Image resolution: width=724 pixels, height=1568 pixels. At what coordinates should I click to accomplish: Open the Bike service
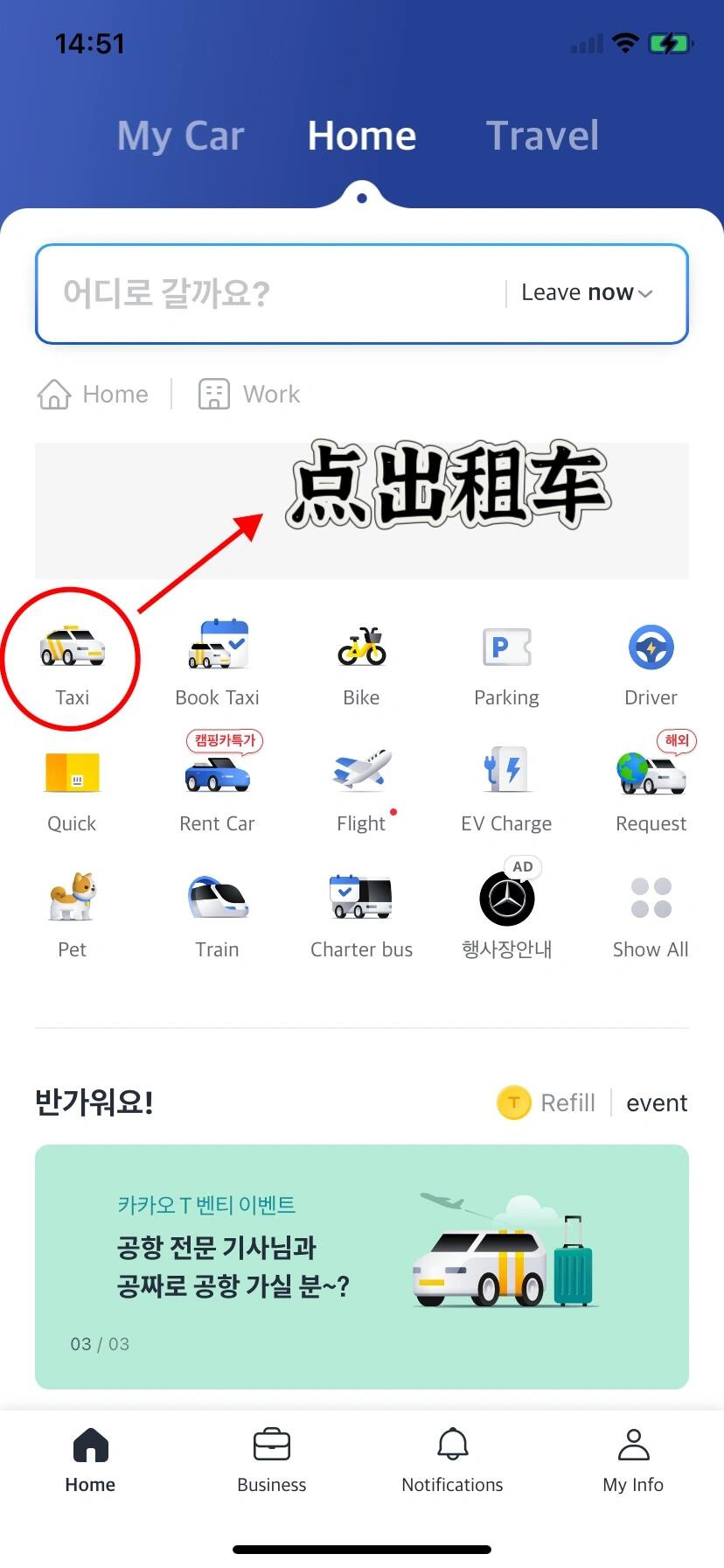coord(361,661)
